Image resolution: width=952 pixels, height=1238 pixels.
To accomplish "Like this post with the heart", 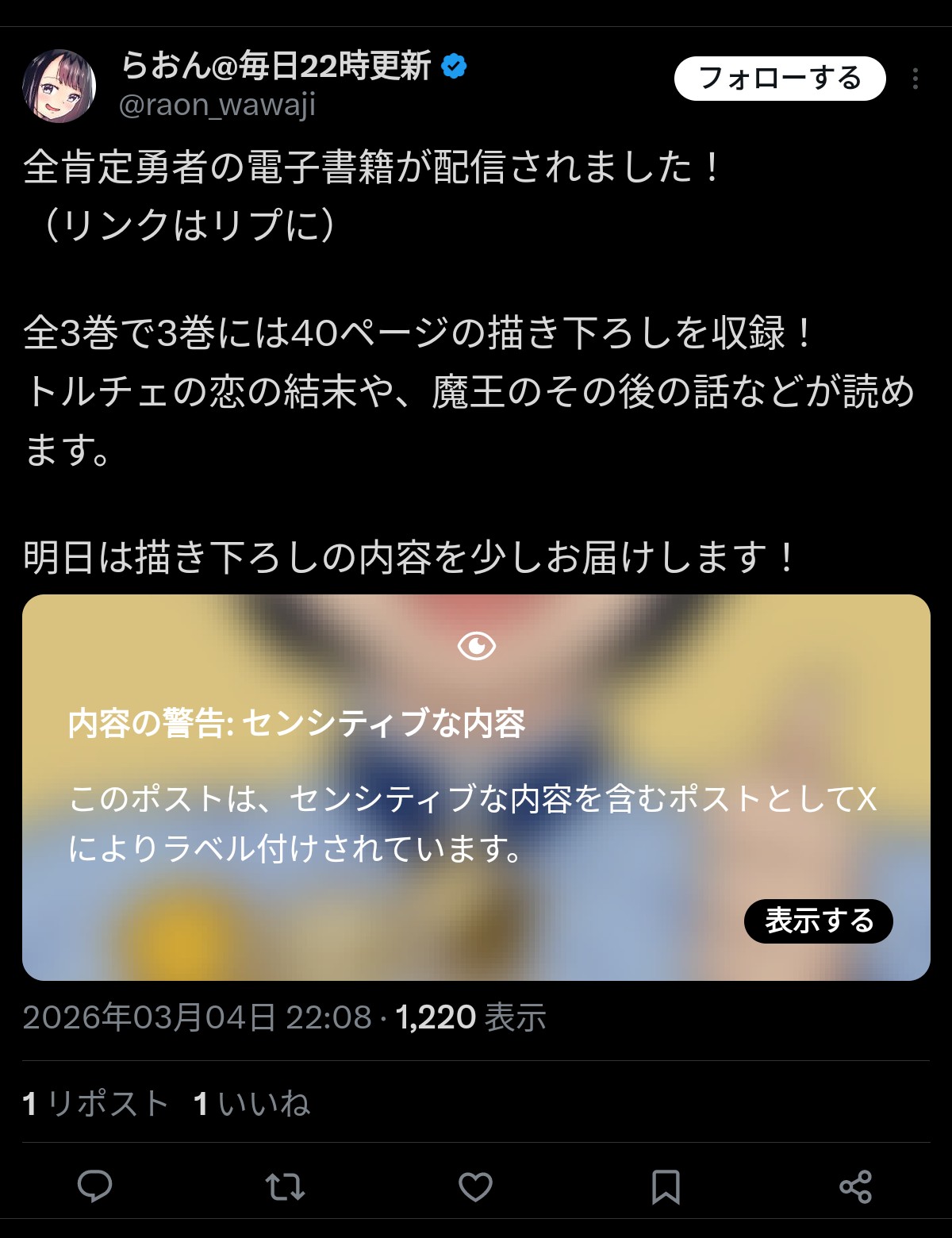I will (x=475, y=1186).
